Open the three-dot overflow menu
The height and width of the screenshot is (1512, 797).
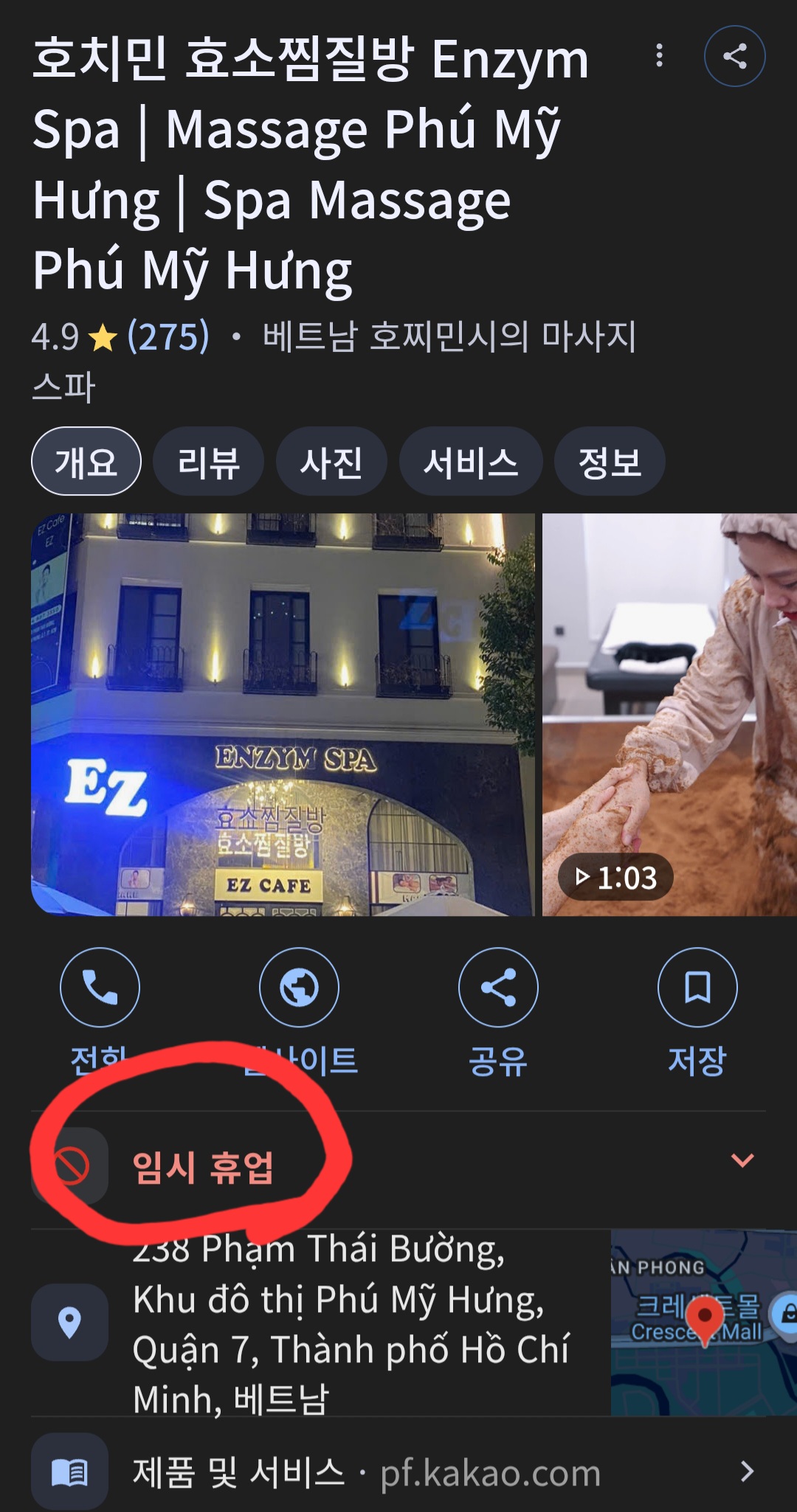pyautogui.click(x=659, y=56)
